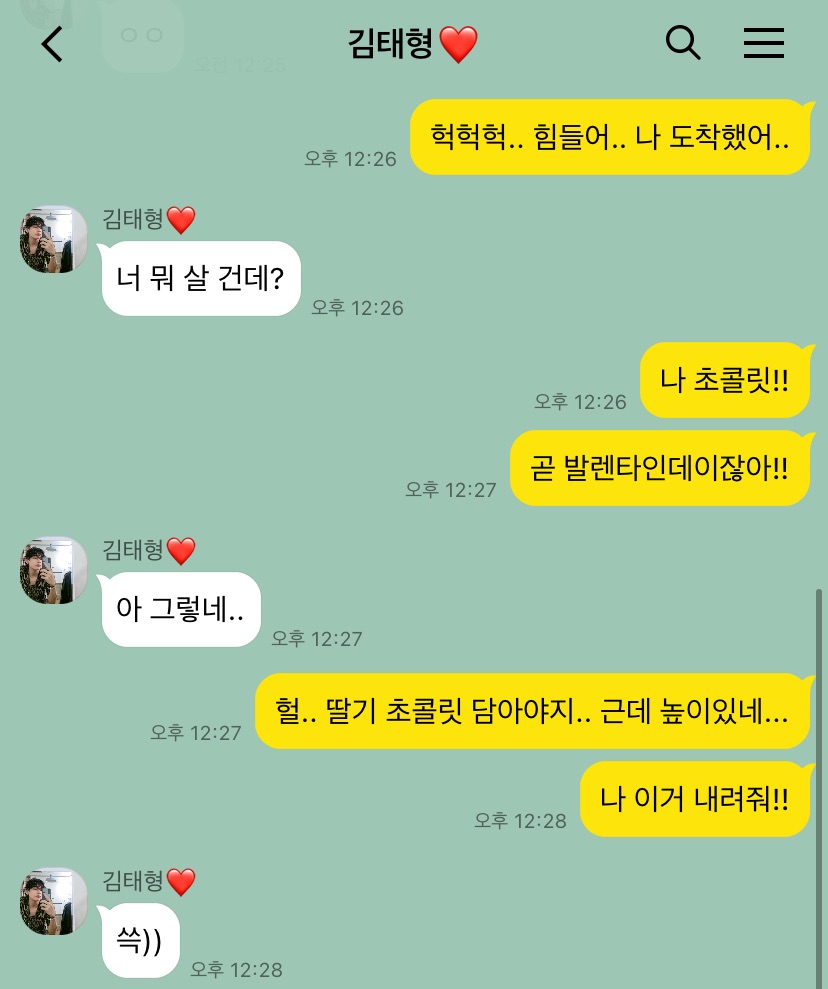
Task: Tap 김태형's avatar next to '아 그렇네..'
Action: click(54, 571)
